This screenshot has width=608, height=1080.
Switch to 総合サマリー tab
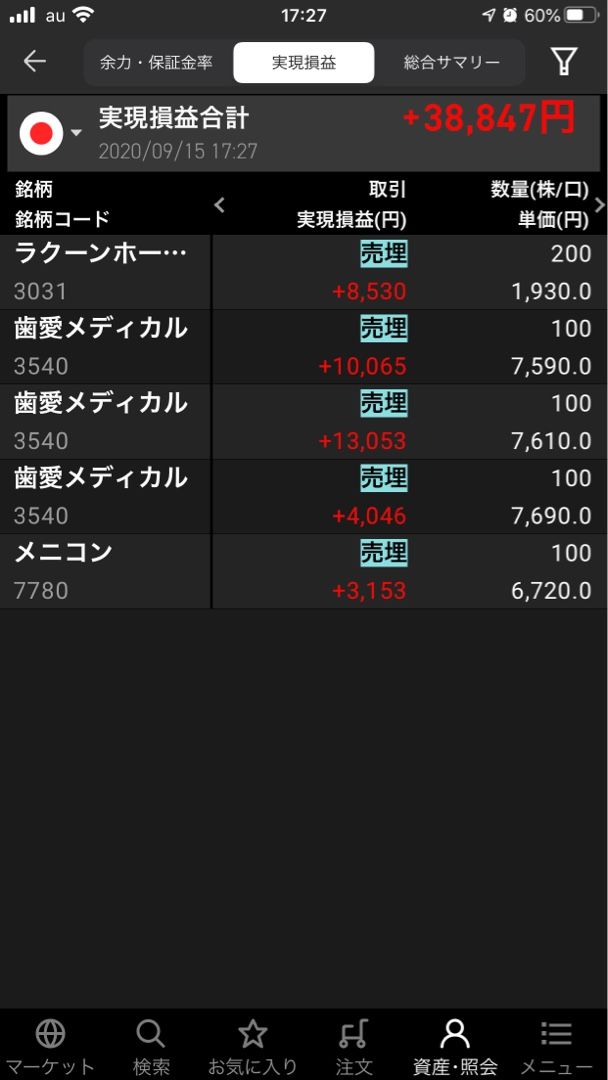[452, 62]
